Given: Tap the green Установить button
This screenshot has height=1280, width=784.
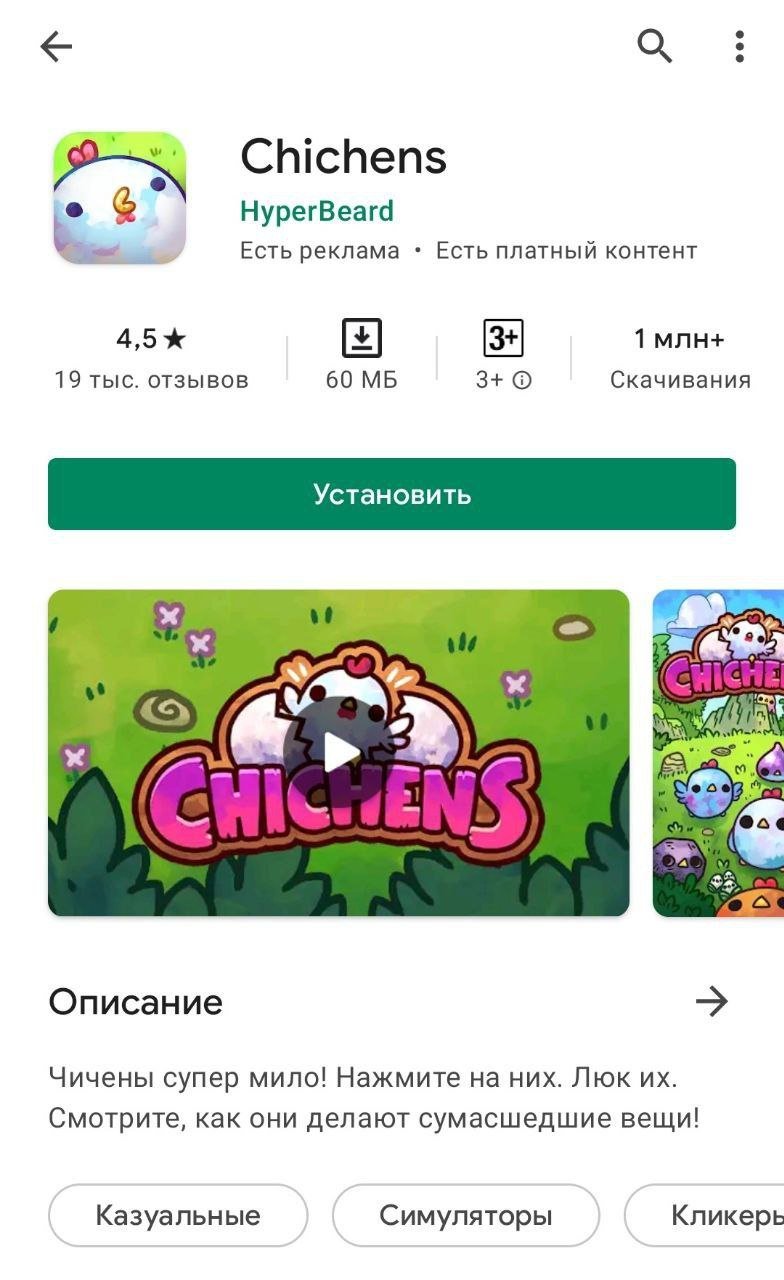Looking at the screenshot, I should point(392,494).
